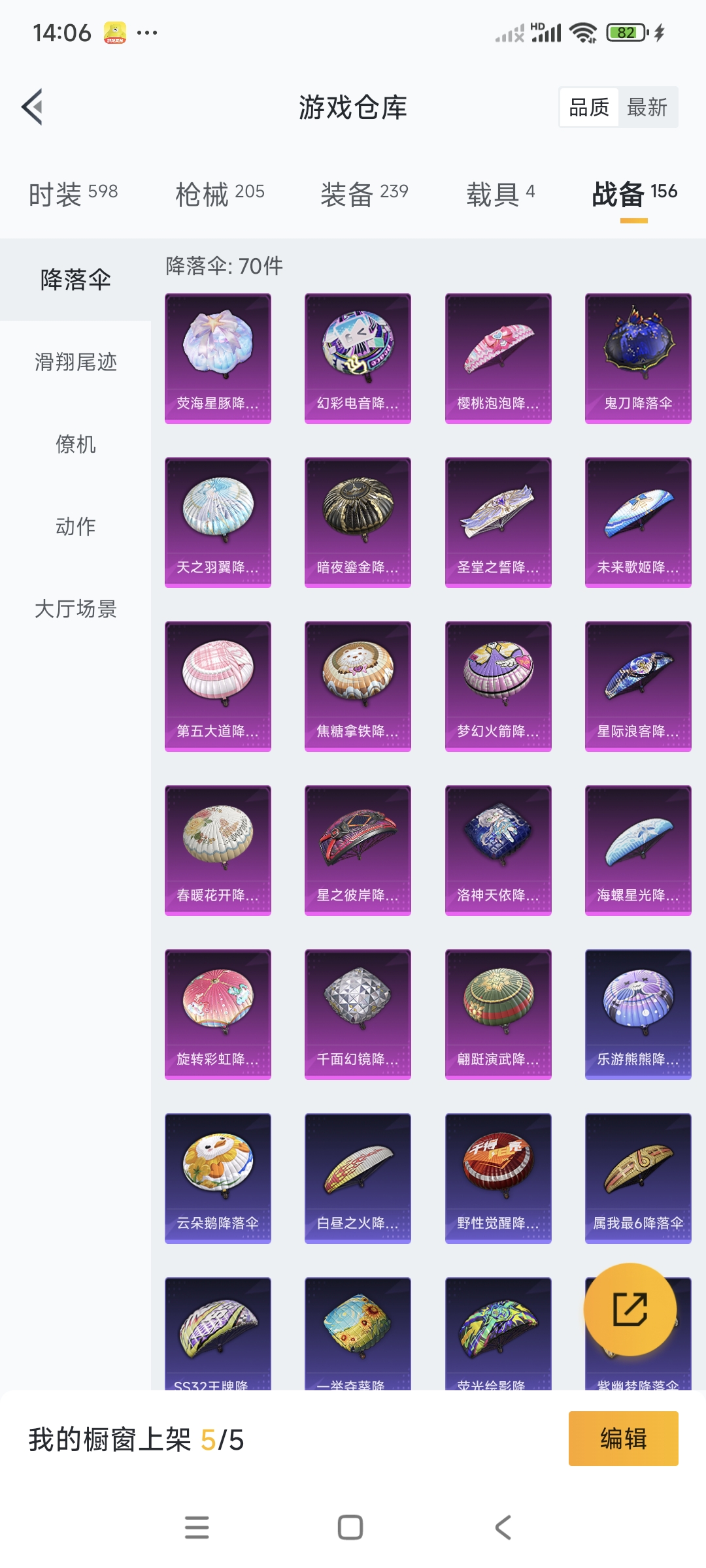Screen dimensions: 706x1568
Task: Select the 大厅场景 category
Action: (x=76, y=609)
